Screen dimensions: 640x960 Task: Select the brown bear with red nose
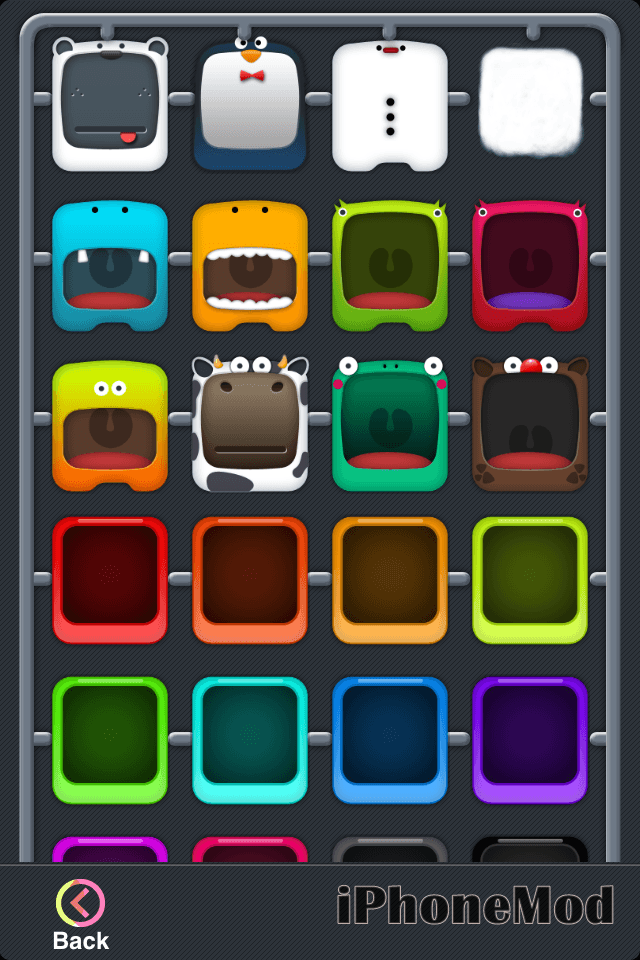click(x=530, y=423)
